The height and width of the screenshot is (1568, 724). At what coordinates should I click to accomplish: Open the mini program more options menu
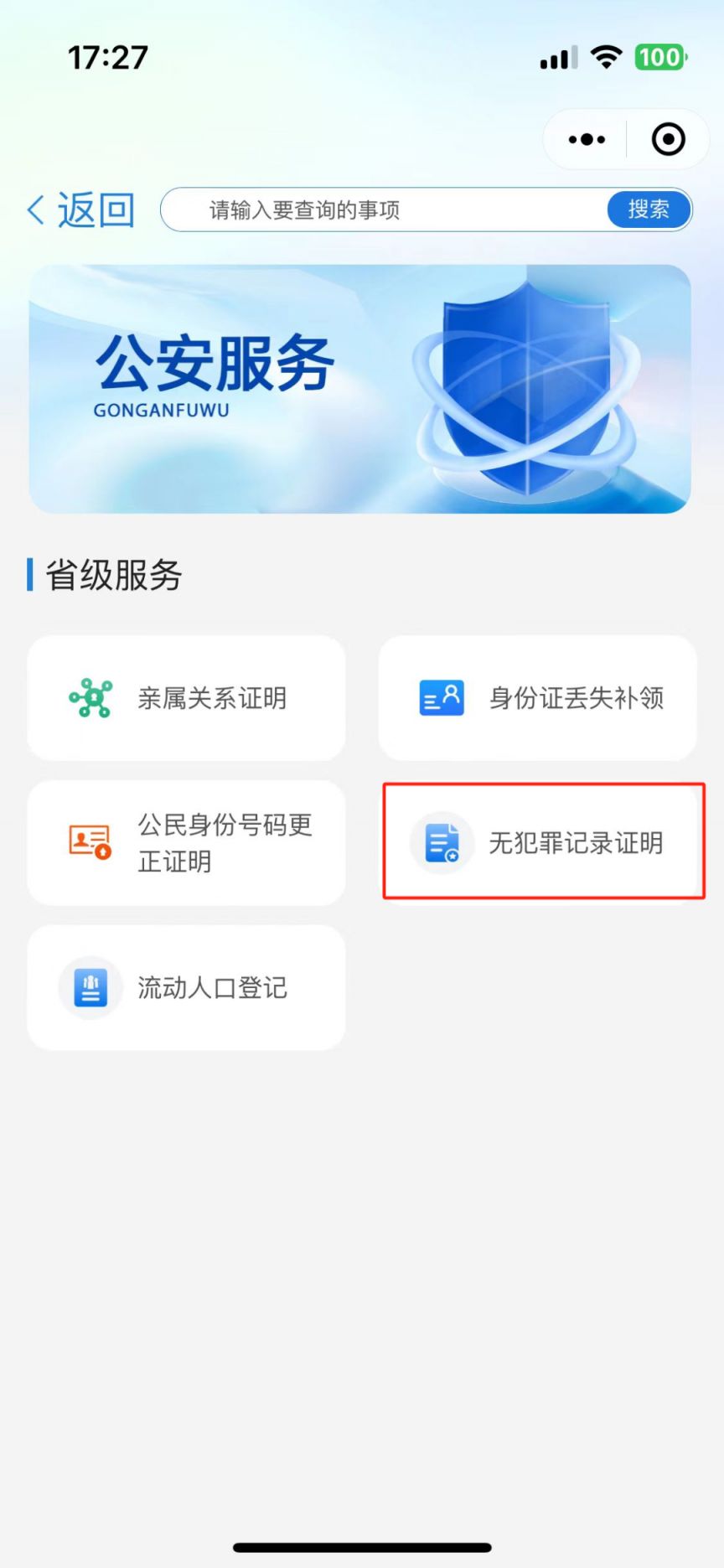(587, 139)
